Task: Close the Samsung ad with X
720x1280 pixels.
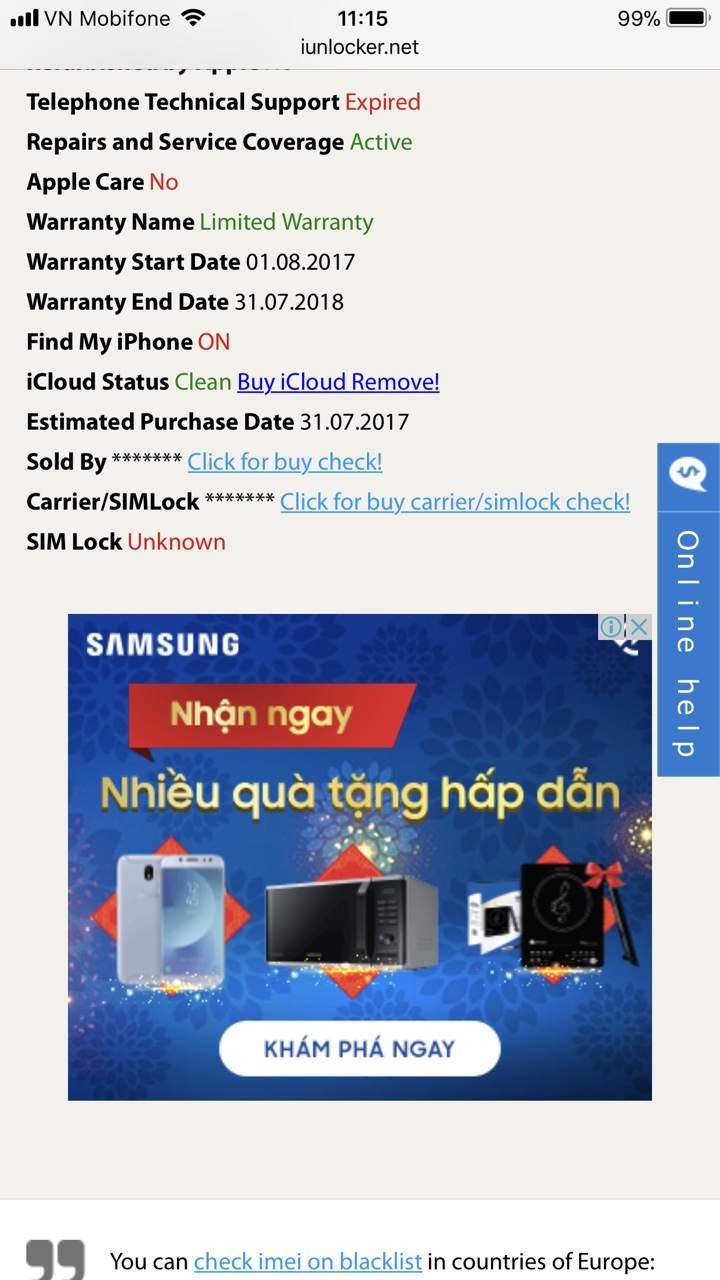Action: (639, 627)
